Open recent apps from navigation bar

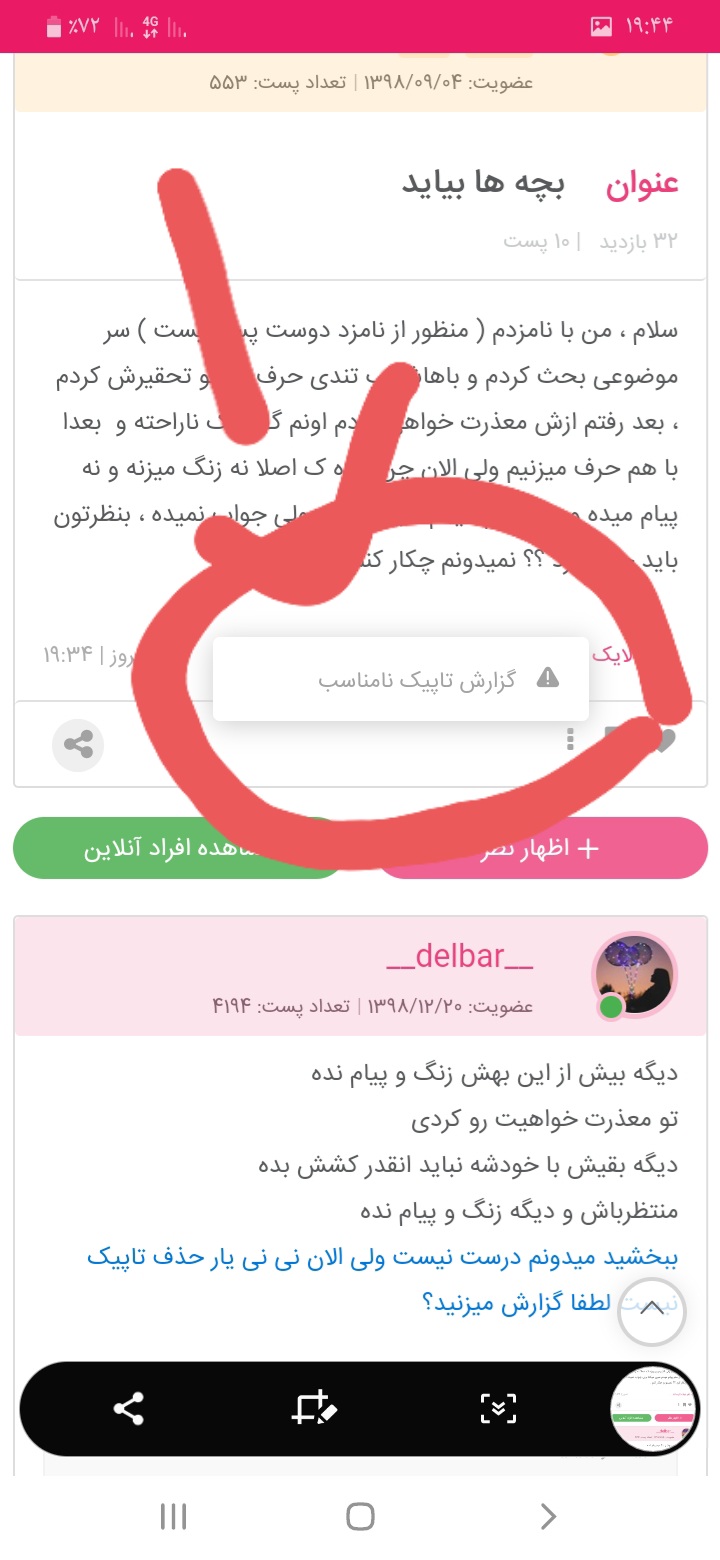click(173, 1516)
